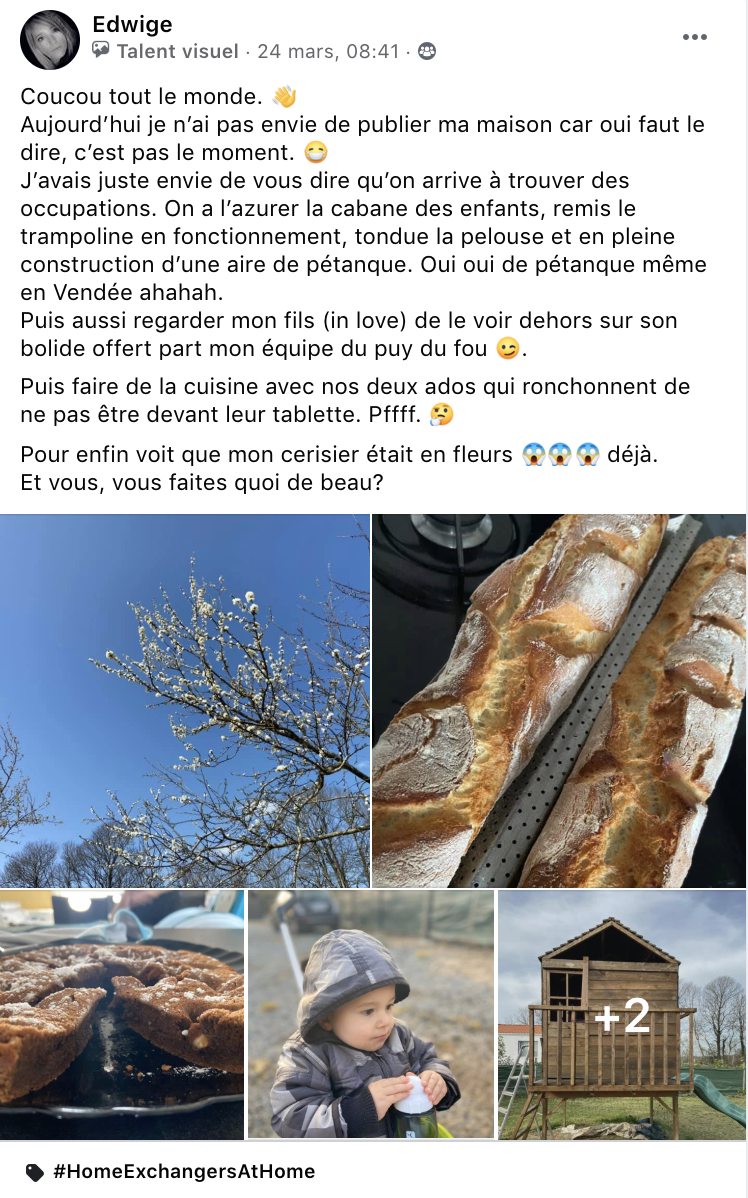Viewport: 748px width, 1198px height.
Task: View the +2 more photos tile
Action: [x=622, y=1014]
